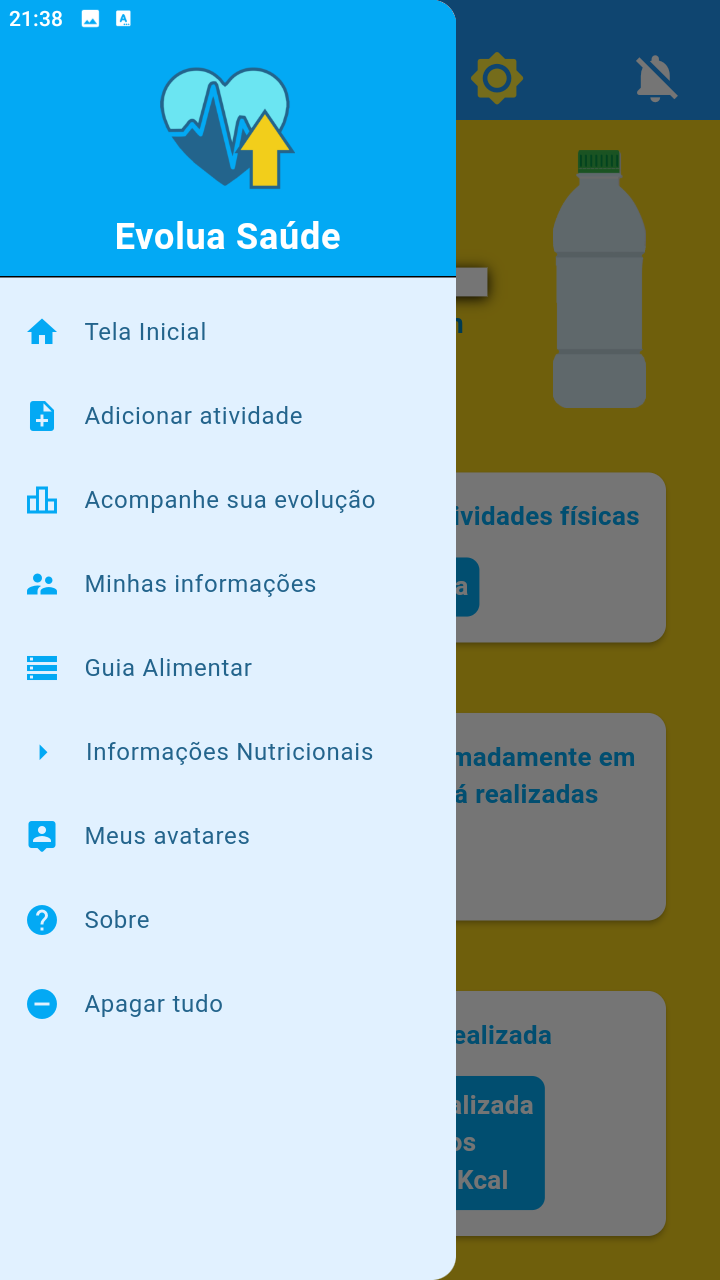The height and width of the screenshot is (1280, 720).
Task: Select the bar chart icon for Acompanhe sua evolução
Action: [x=41, y=499]
